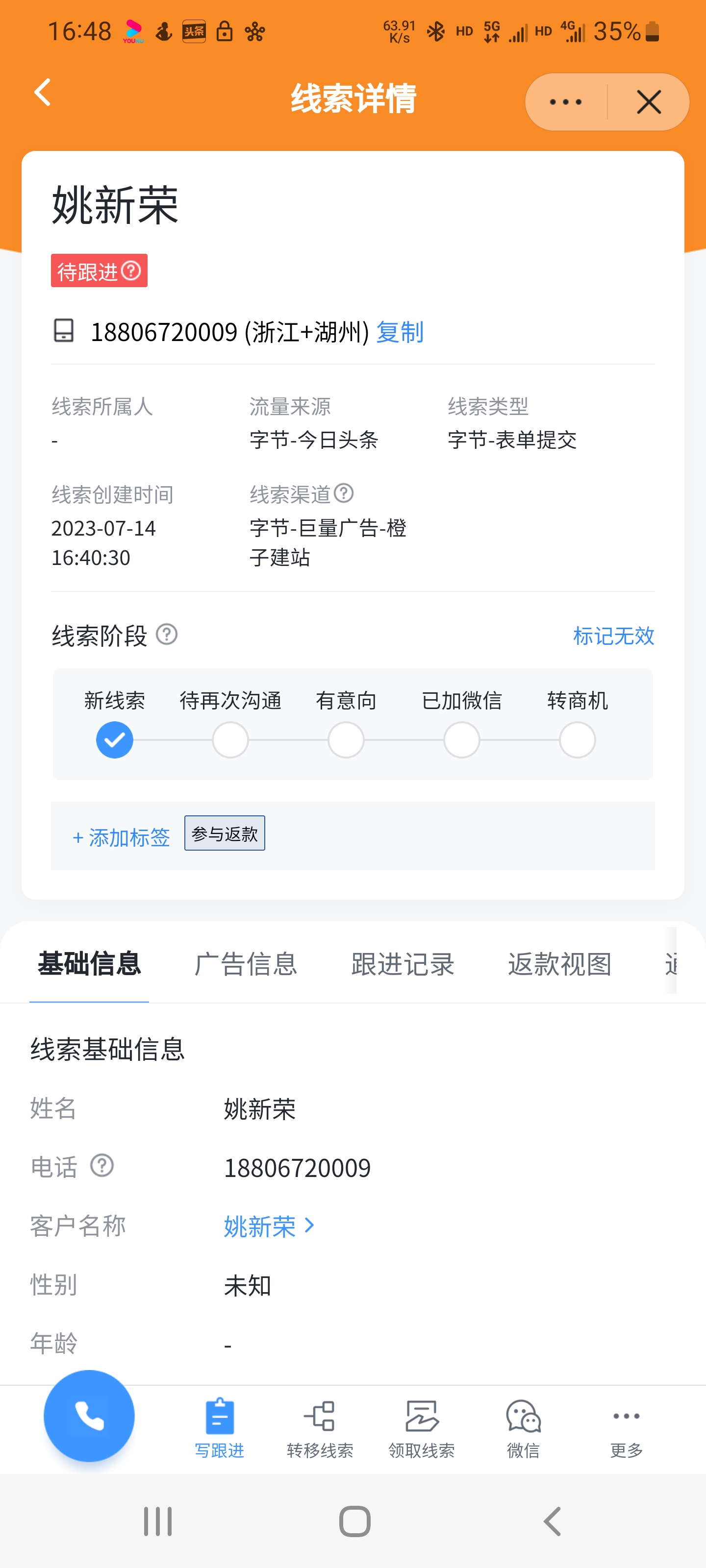Set lead stage to 待再次沟通
This screenshot has height=1568, width=706.
(230, 739)
